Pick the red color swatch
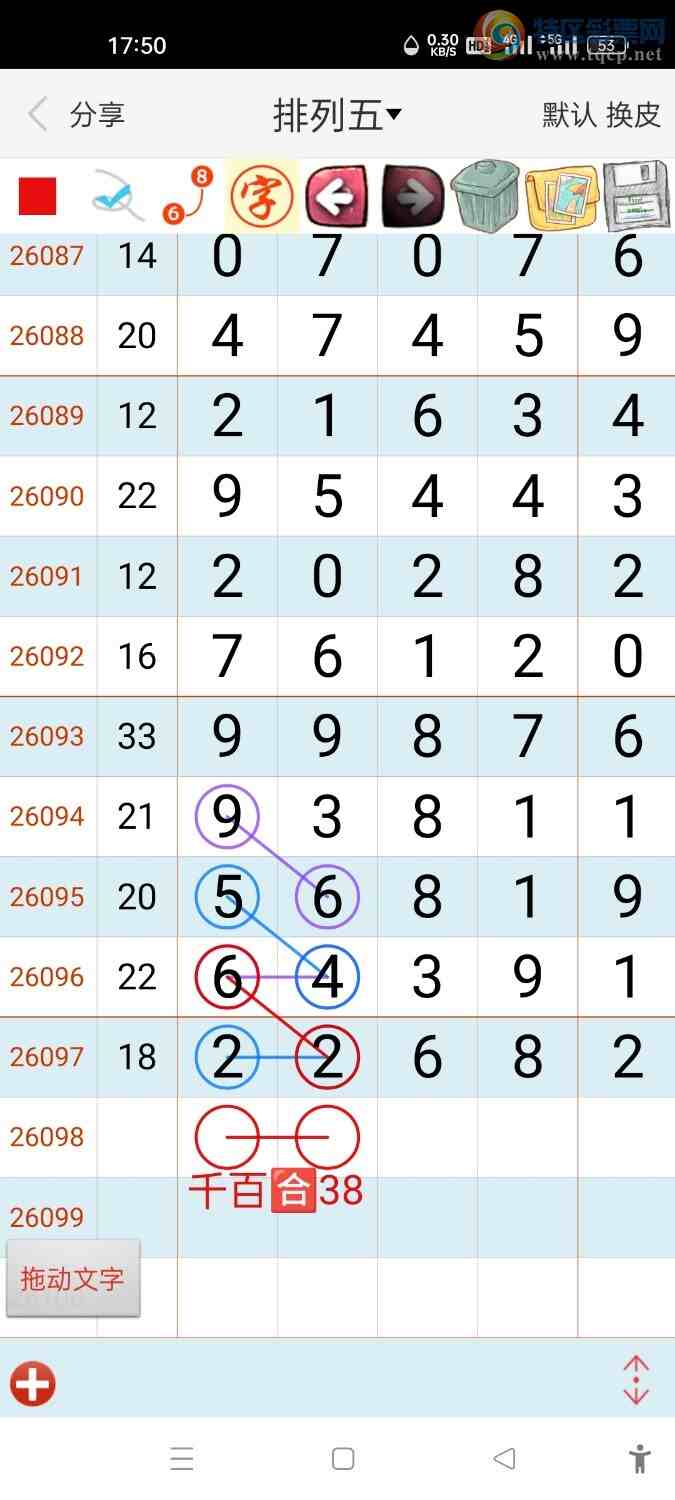 (x=38, y=196)
